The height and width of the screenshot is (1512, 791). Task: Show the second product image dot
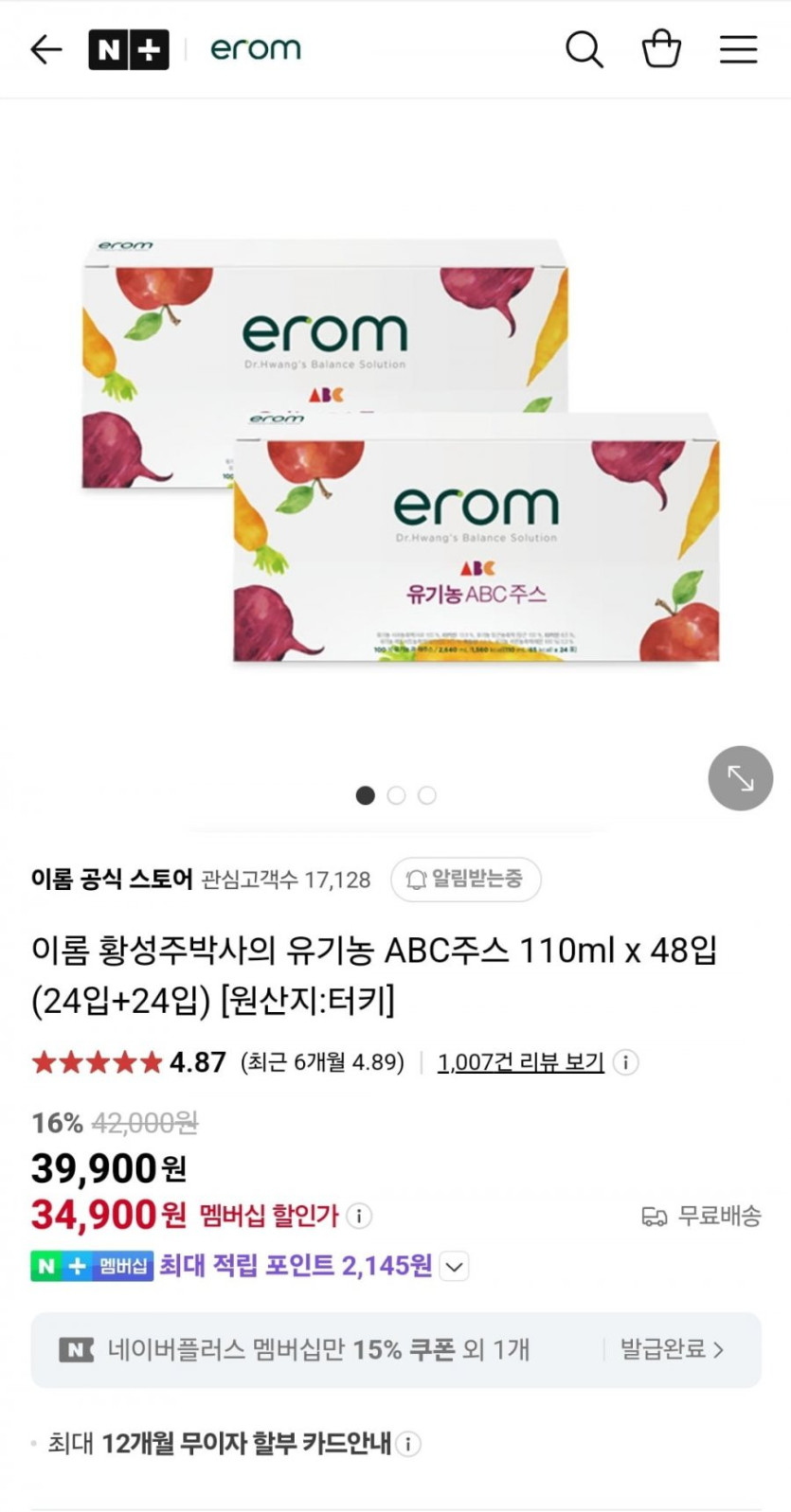(396, 795)
